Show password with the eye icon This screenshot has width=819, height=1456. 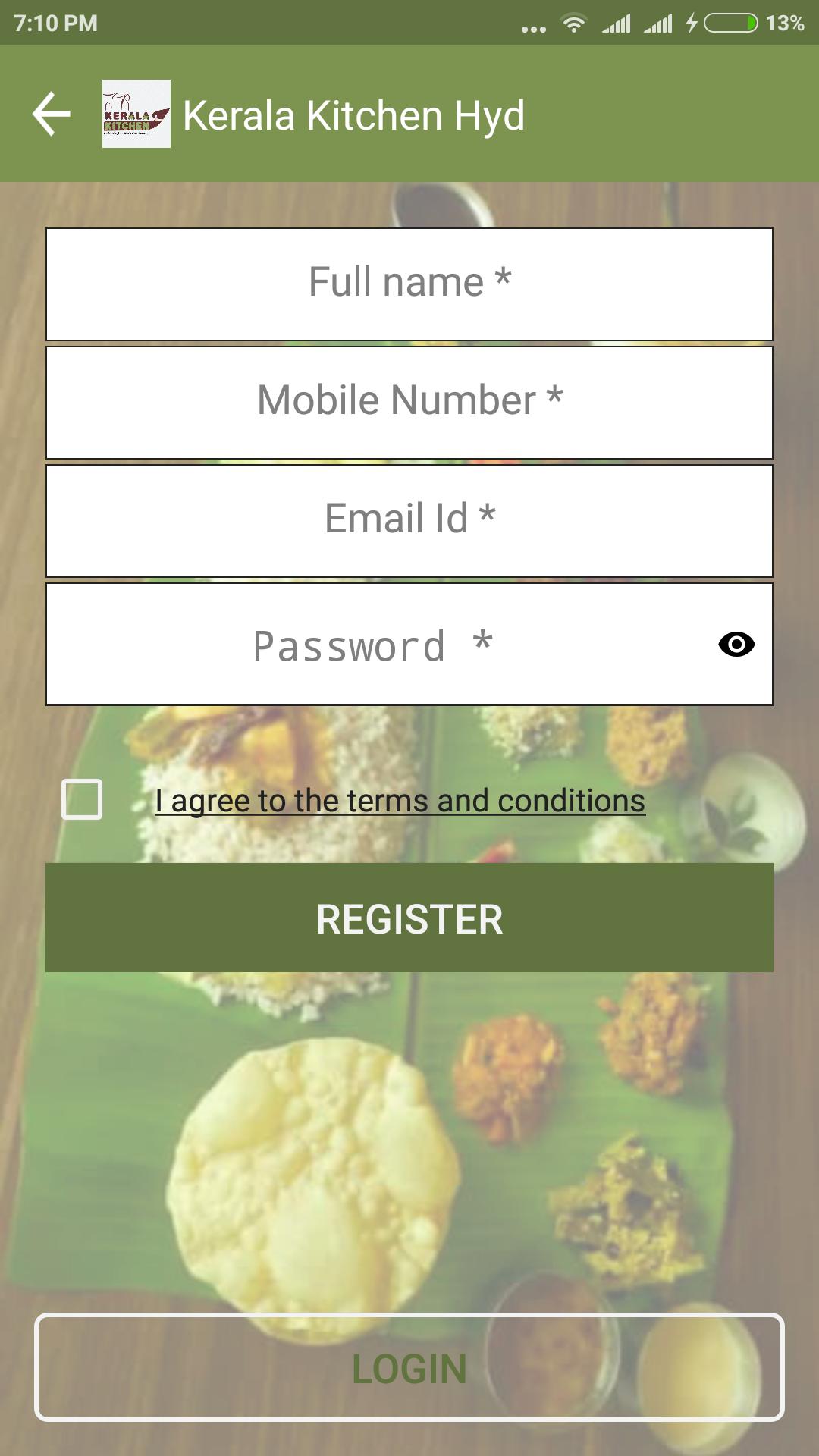point(736,645)
